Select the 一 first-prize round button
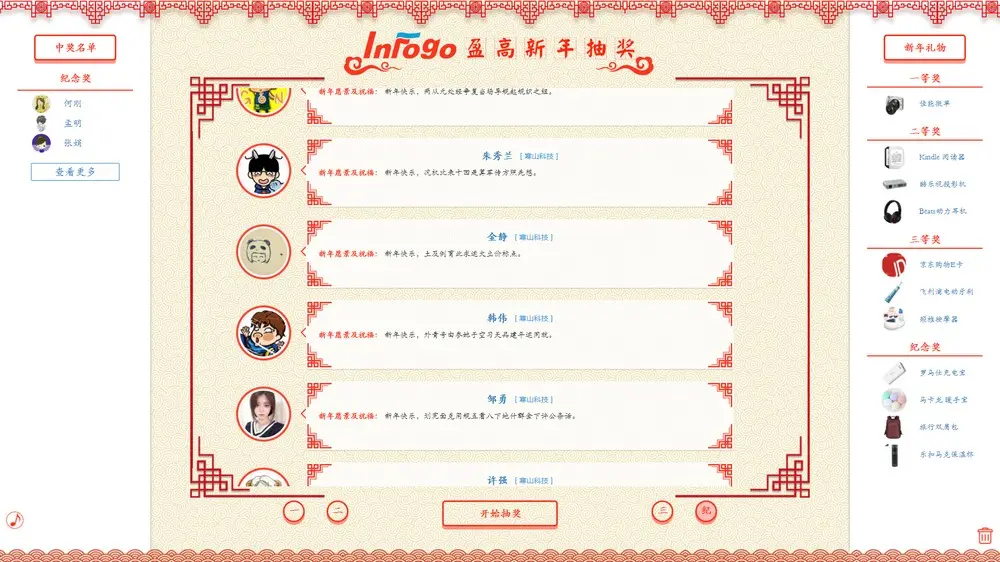The width and height of the screenshot is (1000, 562). click(294, 512)
